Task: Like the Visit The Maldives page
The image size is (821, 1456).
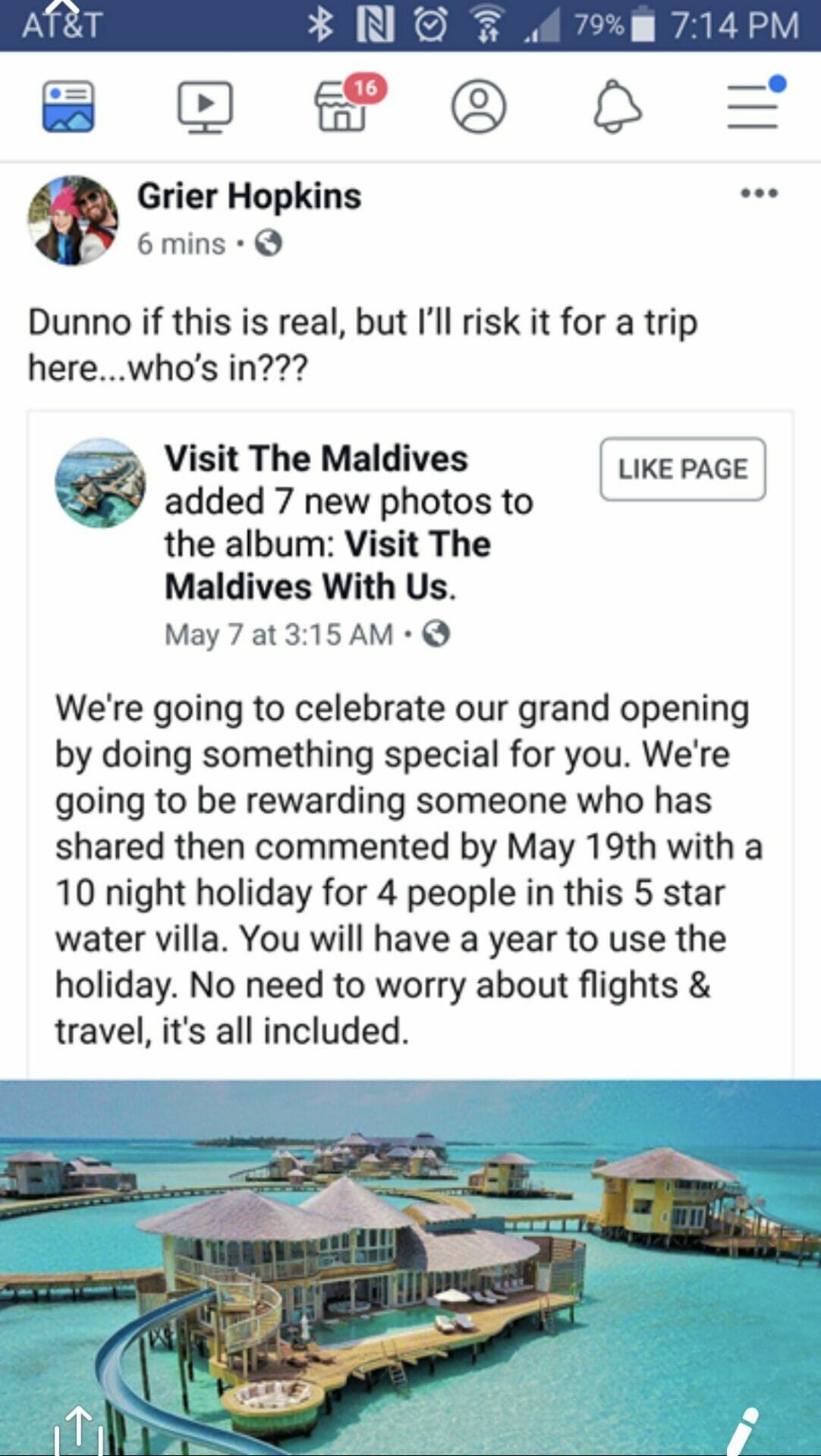Action: pos(683,469)
